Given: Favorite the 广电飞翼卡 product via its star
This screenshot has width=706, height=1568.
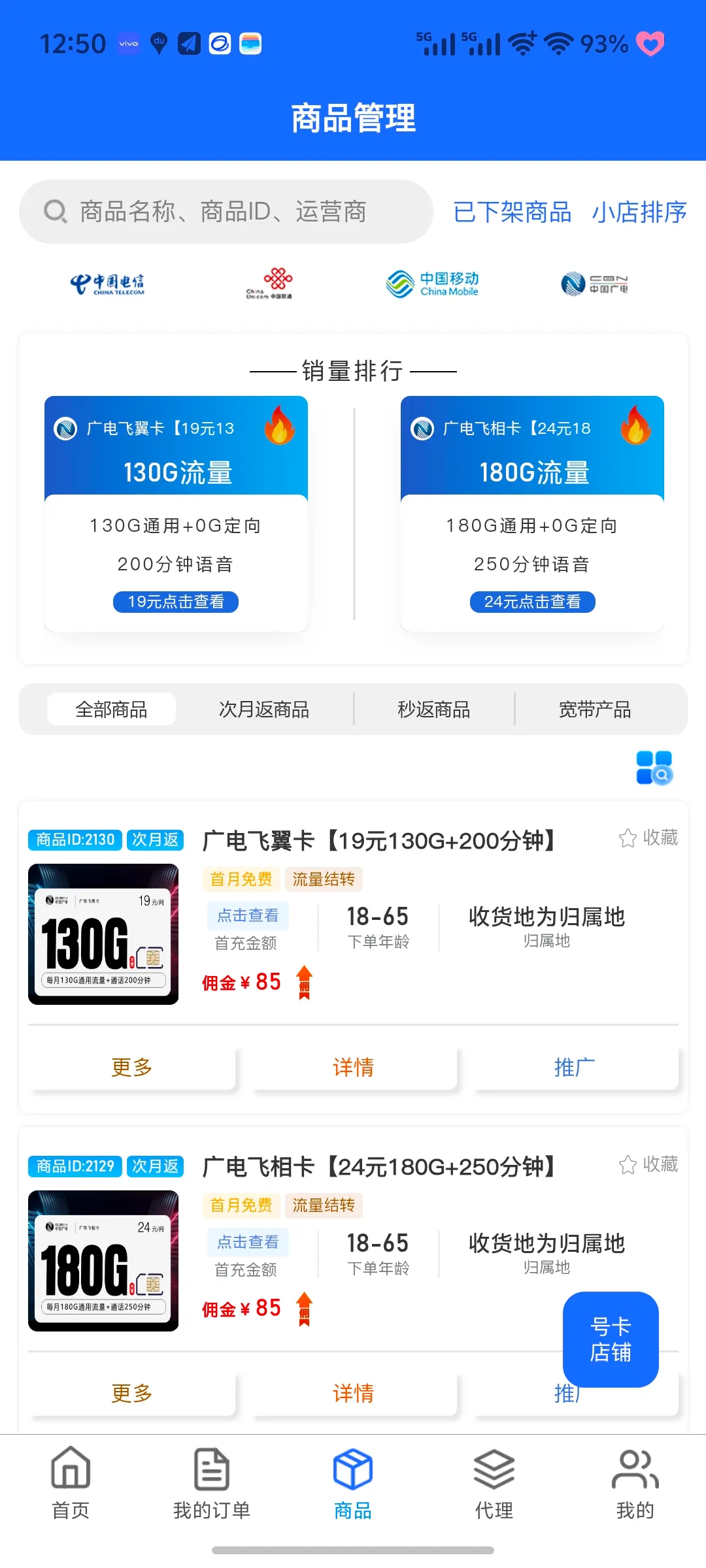Looking at the screenshot, I should 628,838.
